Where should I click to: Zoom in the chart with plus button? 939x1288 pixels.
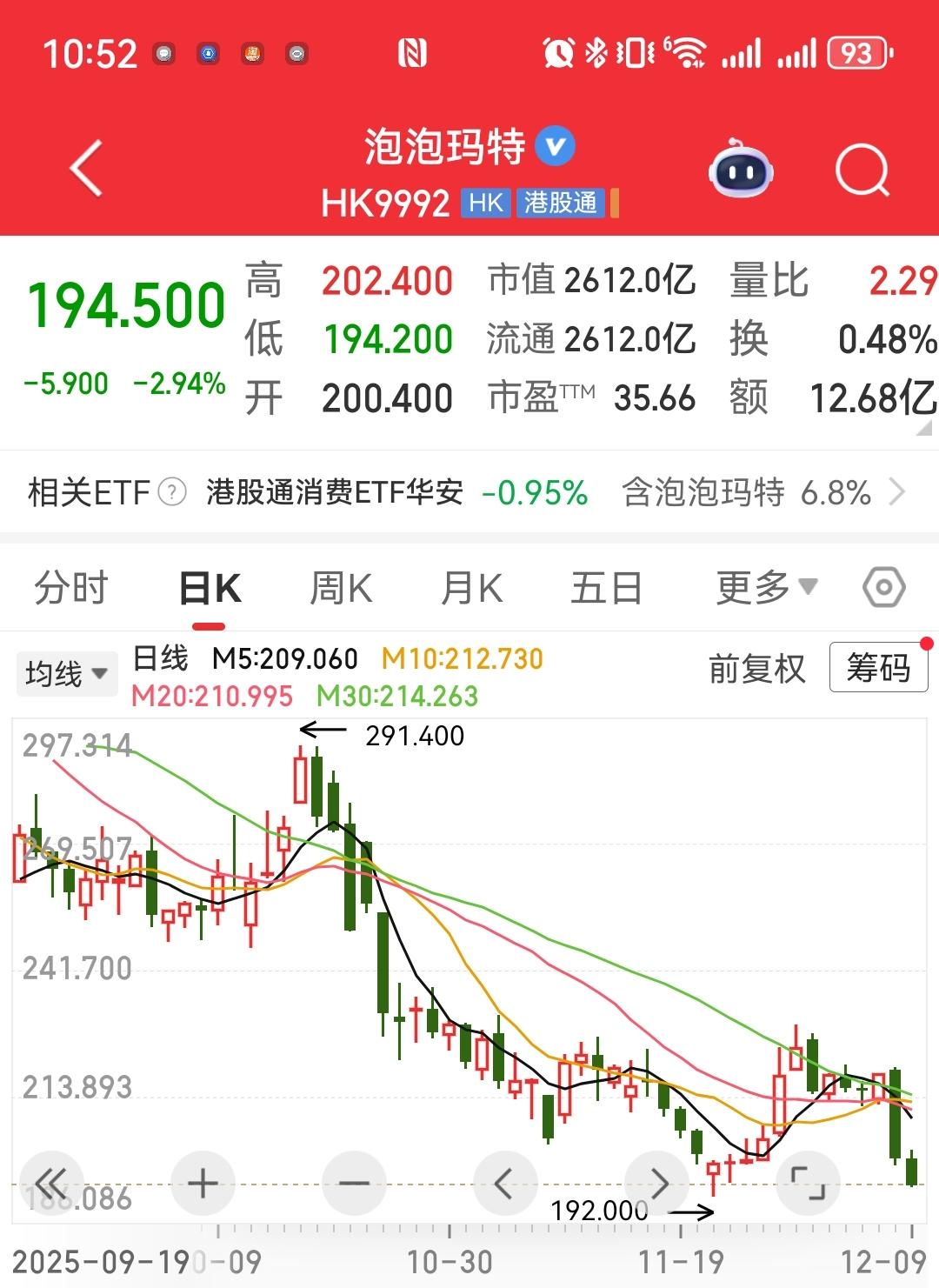point(203,1183)
